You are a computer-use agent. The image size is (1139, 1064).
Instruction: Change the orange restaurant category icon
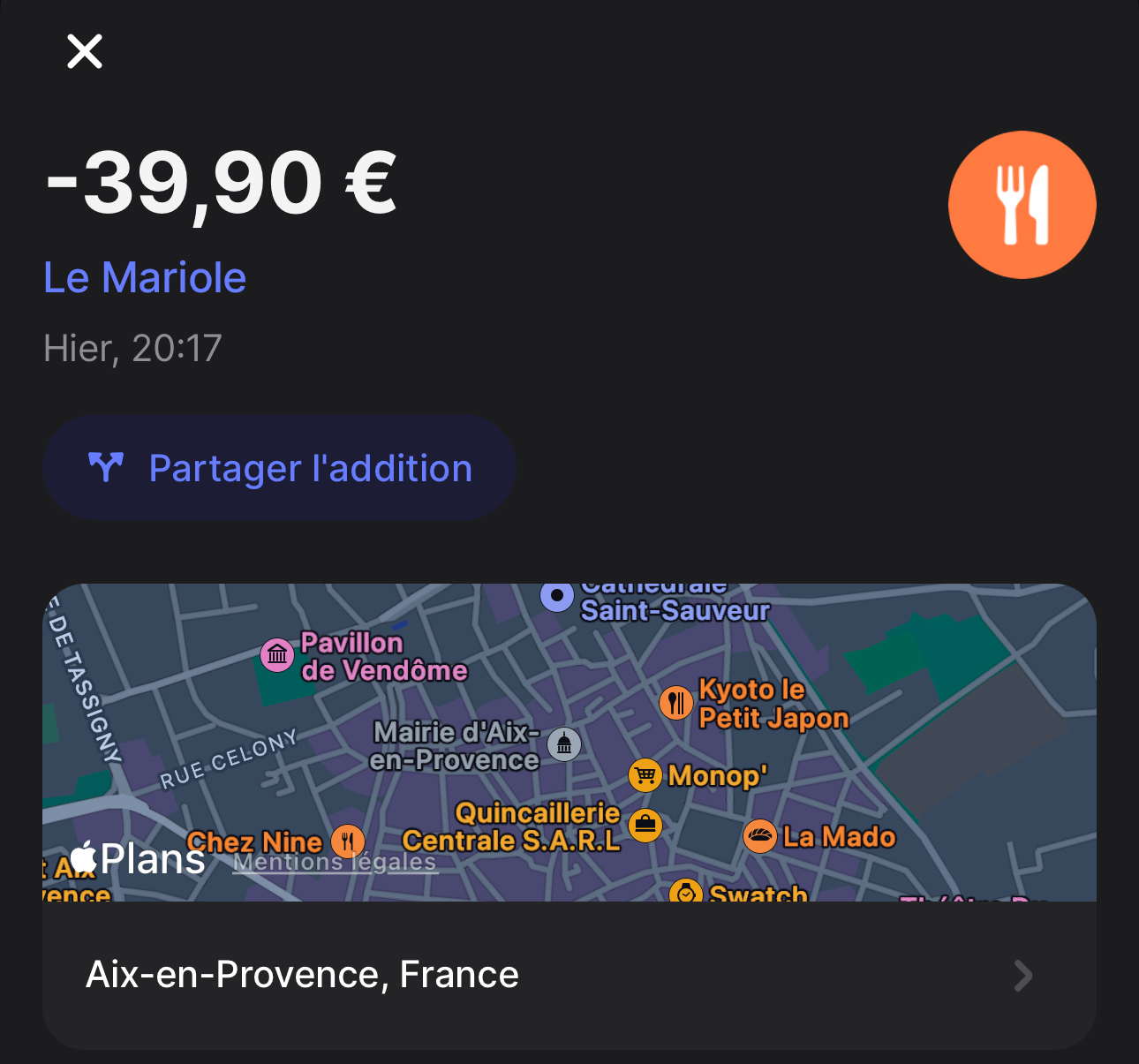point(1022,205)
